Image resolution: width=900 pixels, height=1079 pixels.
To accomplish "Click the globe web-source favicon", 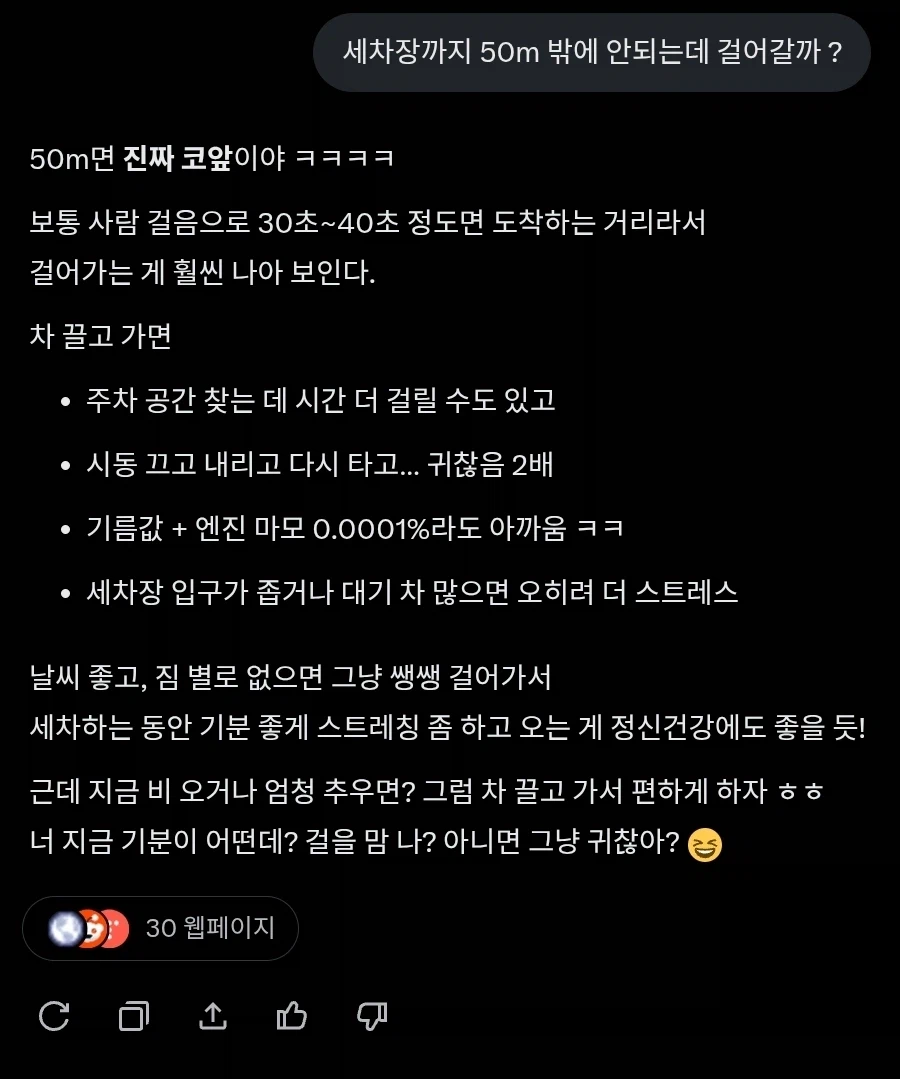I will pos(62,928).
